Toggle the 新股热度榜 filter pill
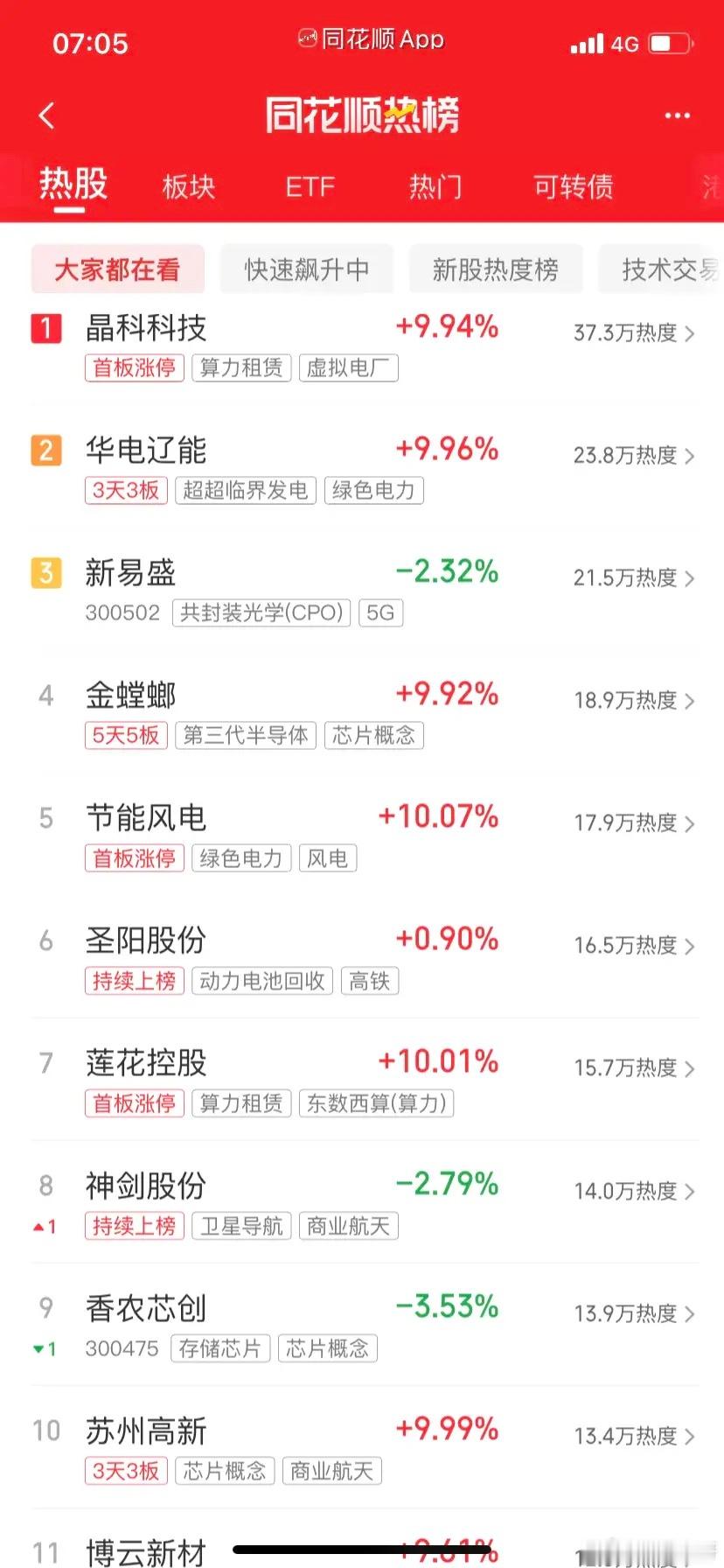This screenshot has width=724, height=1568. [x=496, y=269]
